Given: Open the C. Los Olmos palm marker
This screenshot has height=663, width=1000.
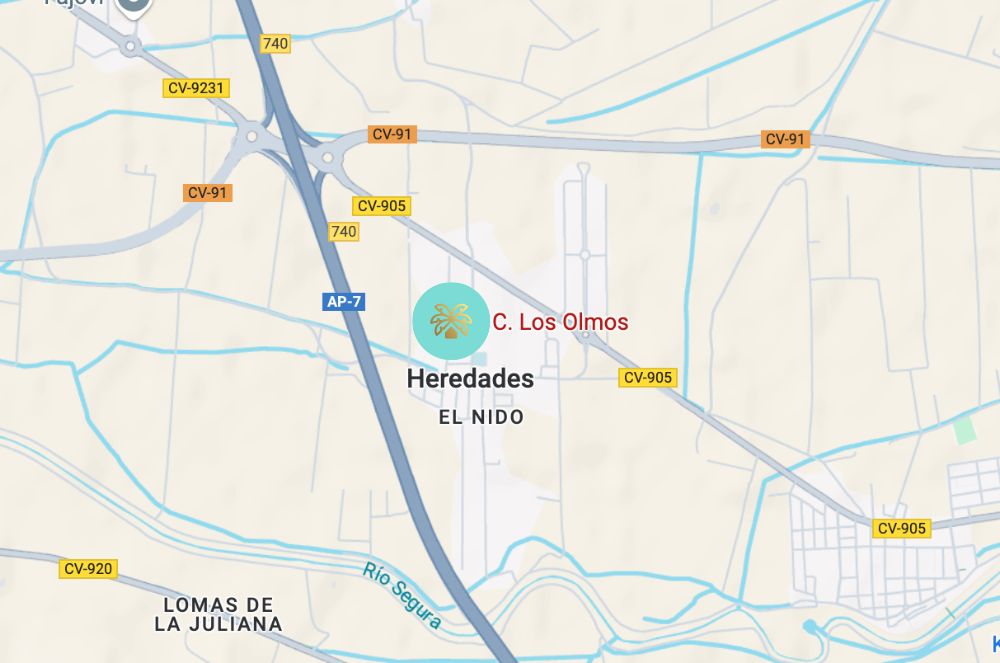Looking at the screenshot, I should [451, 321].
